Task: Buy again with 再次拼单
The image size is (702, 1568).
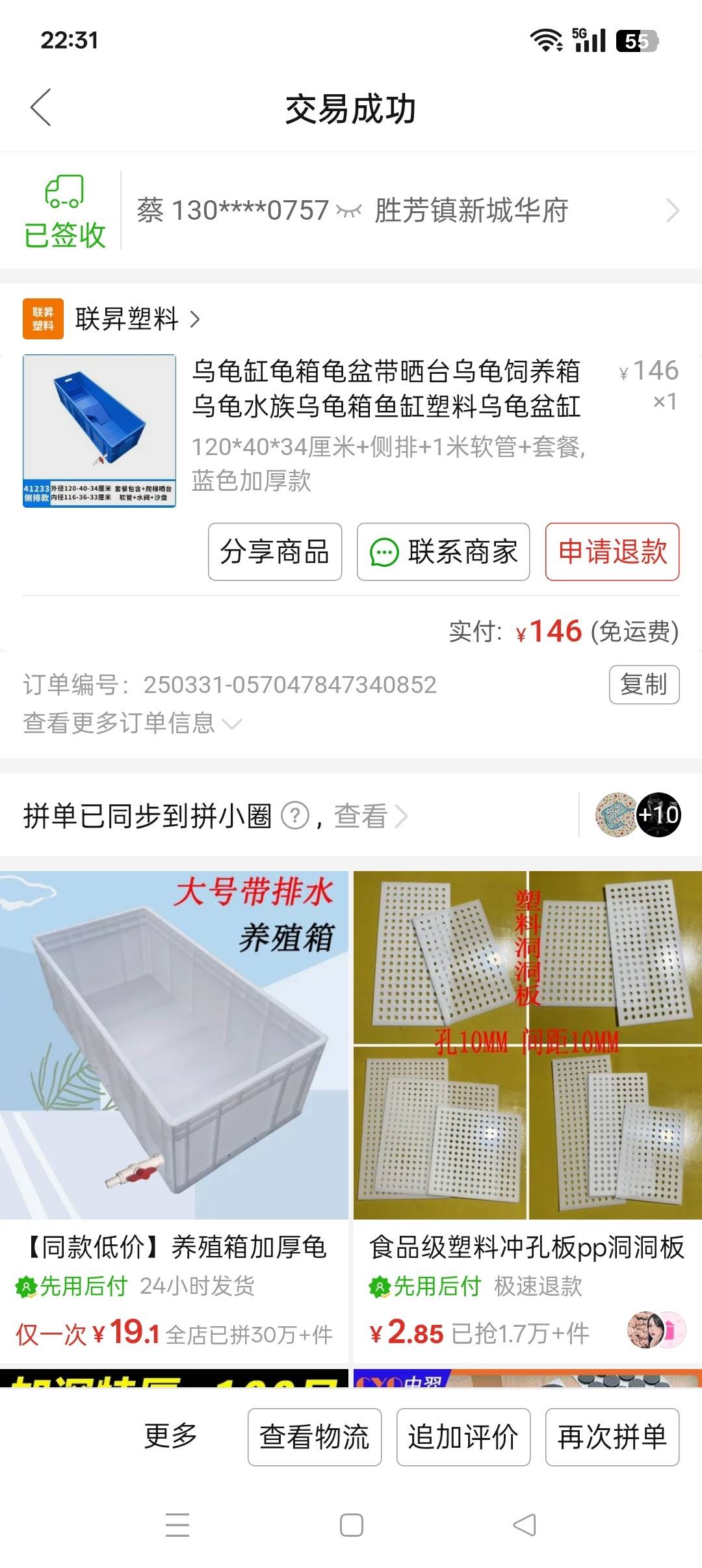Action: pos(612,1437)
